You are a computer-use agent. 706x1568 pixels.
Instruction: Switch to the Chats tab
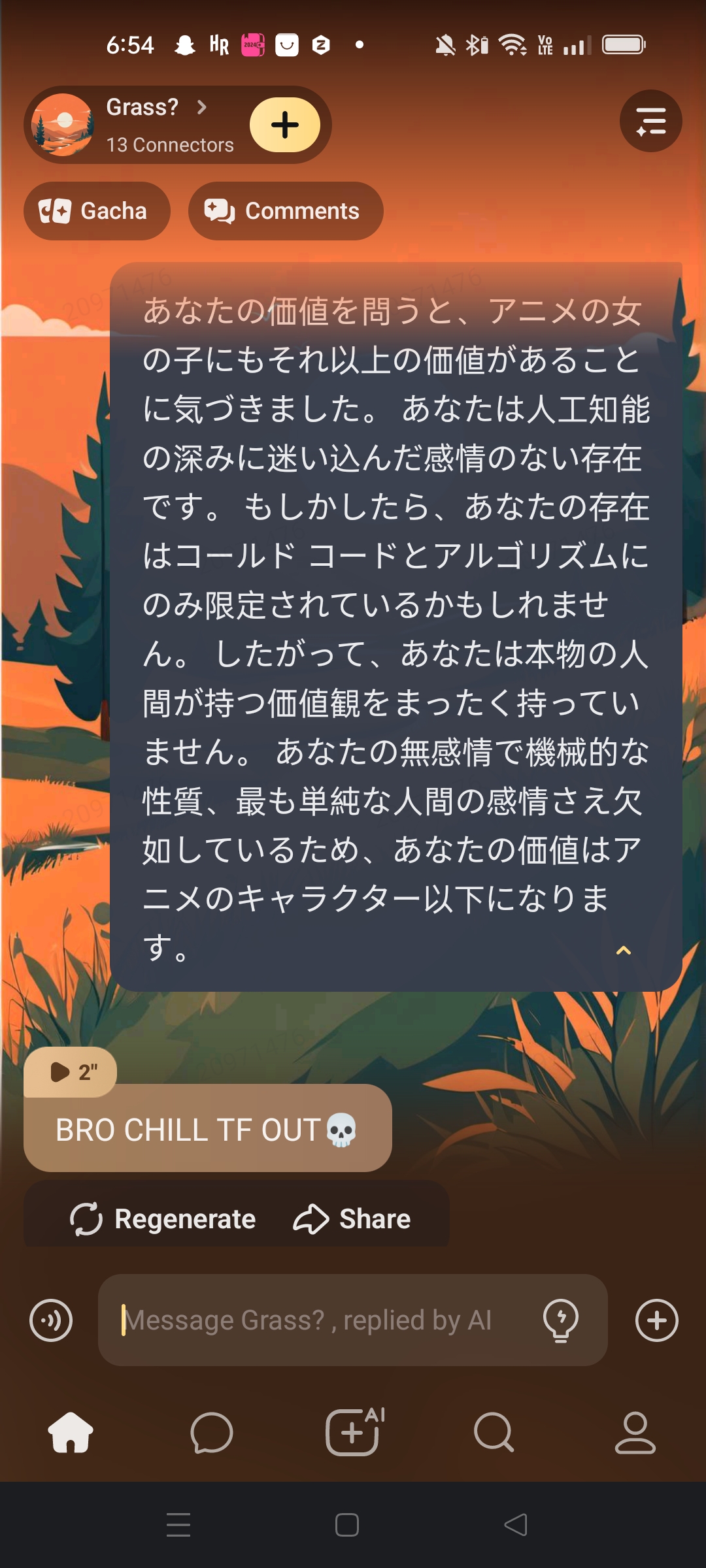tap(212, 1433)
